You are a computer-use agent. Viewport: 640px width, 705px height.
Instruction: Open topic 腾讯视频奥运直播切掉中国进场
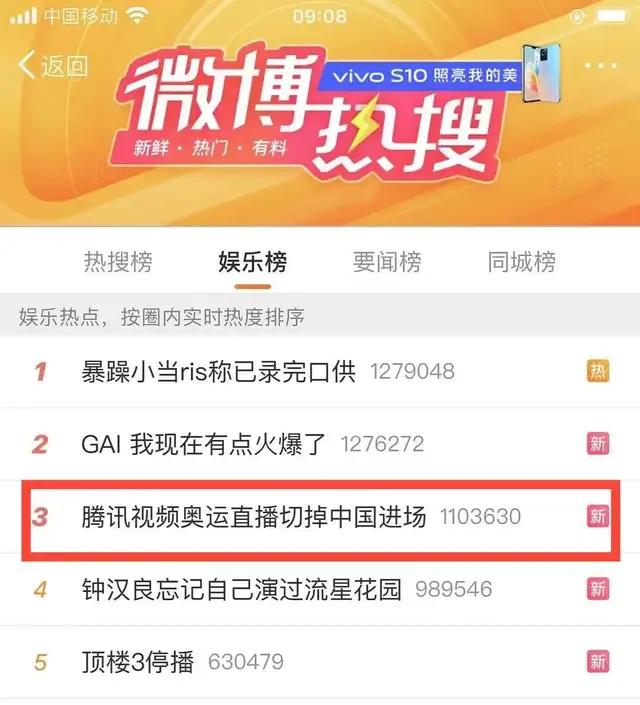254,517
